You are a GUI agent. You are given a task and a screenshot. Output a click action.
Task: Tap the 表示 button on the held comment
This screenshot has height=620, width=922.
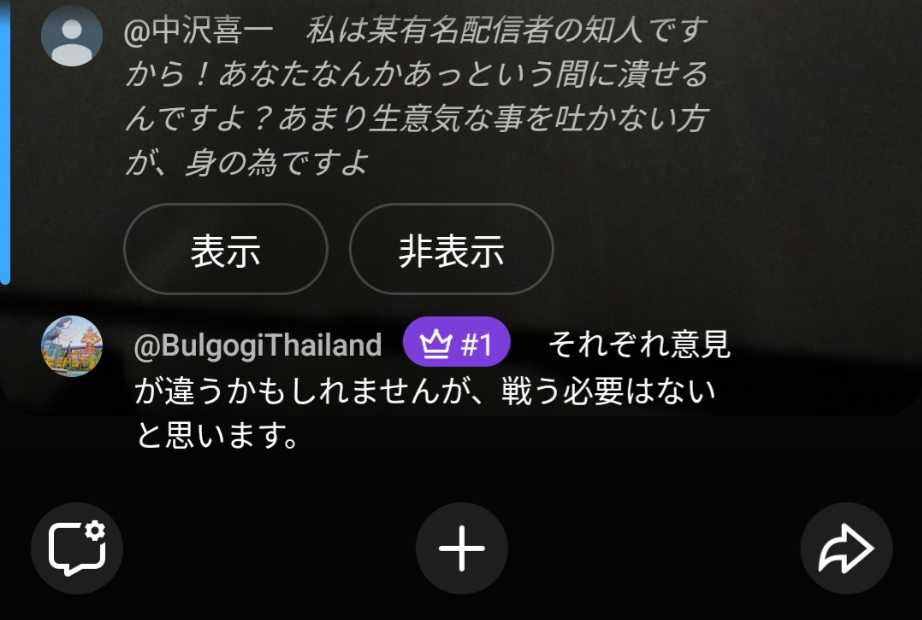[x=225, y=250]
